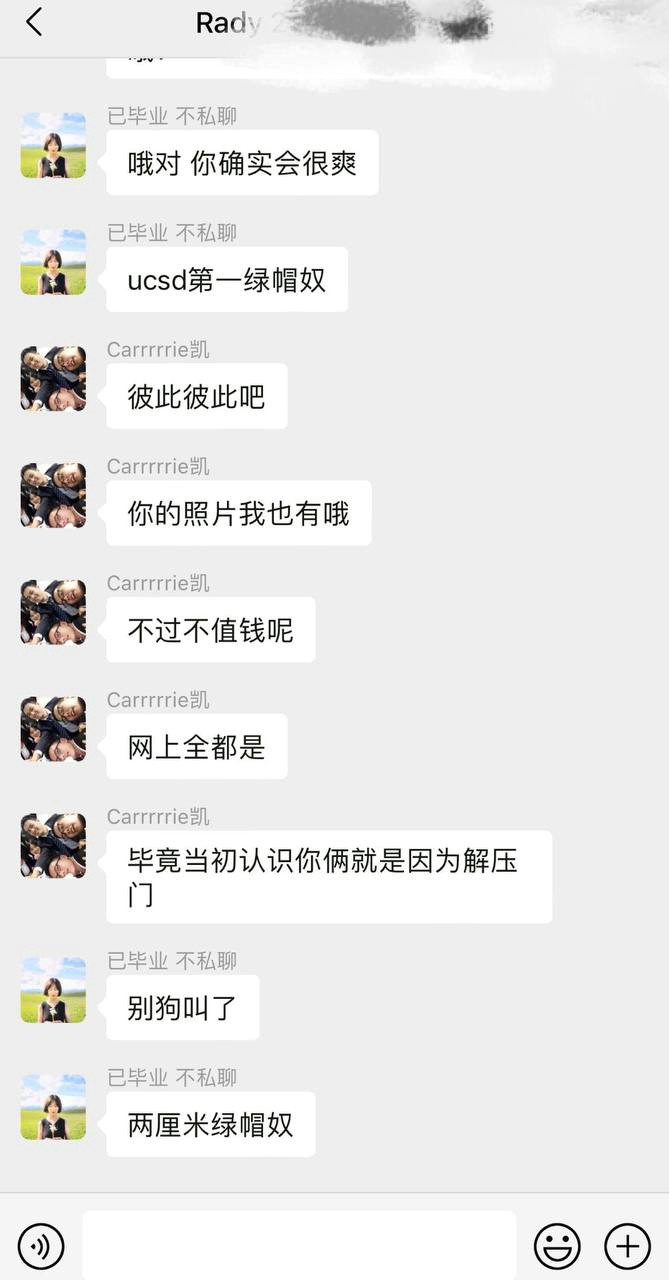Go back to the chat list
Image resolution: width=669 pixels, height=1280 pixels.
pyautogui.click(x=34, y=22)
